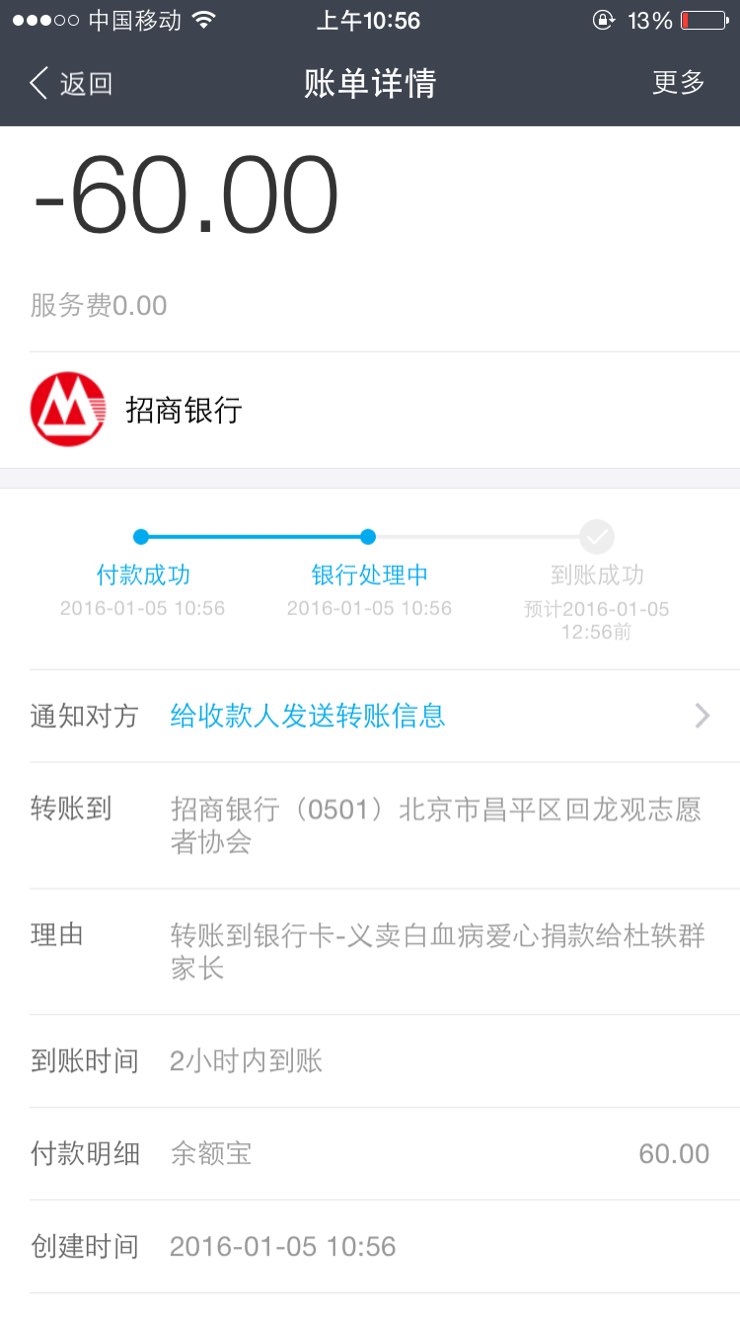
Task: Go back using the 返回 button
Action: coord(70,83)
